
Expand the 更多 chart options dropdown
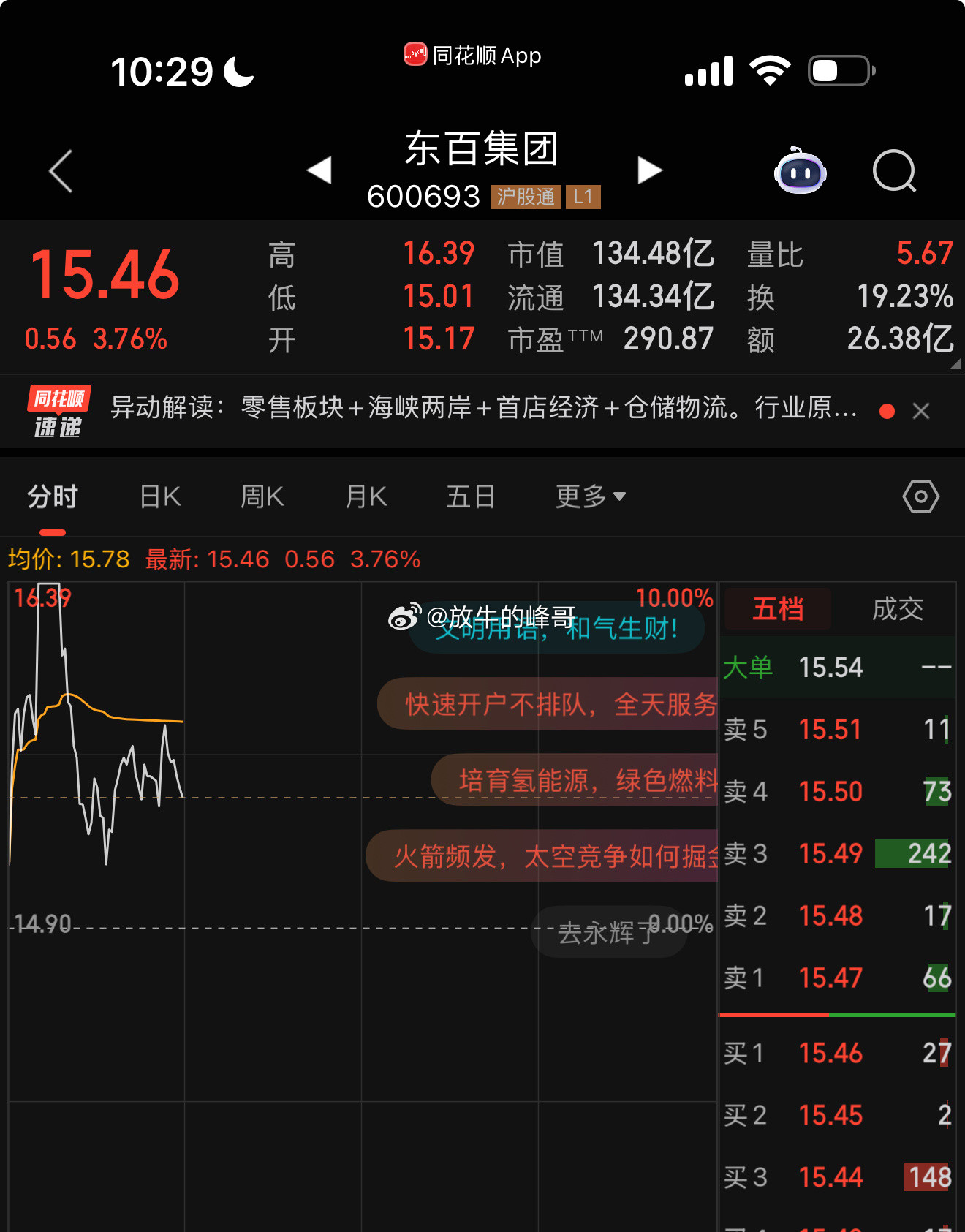click(x=589, y=496)
